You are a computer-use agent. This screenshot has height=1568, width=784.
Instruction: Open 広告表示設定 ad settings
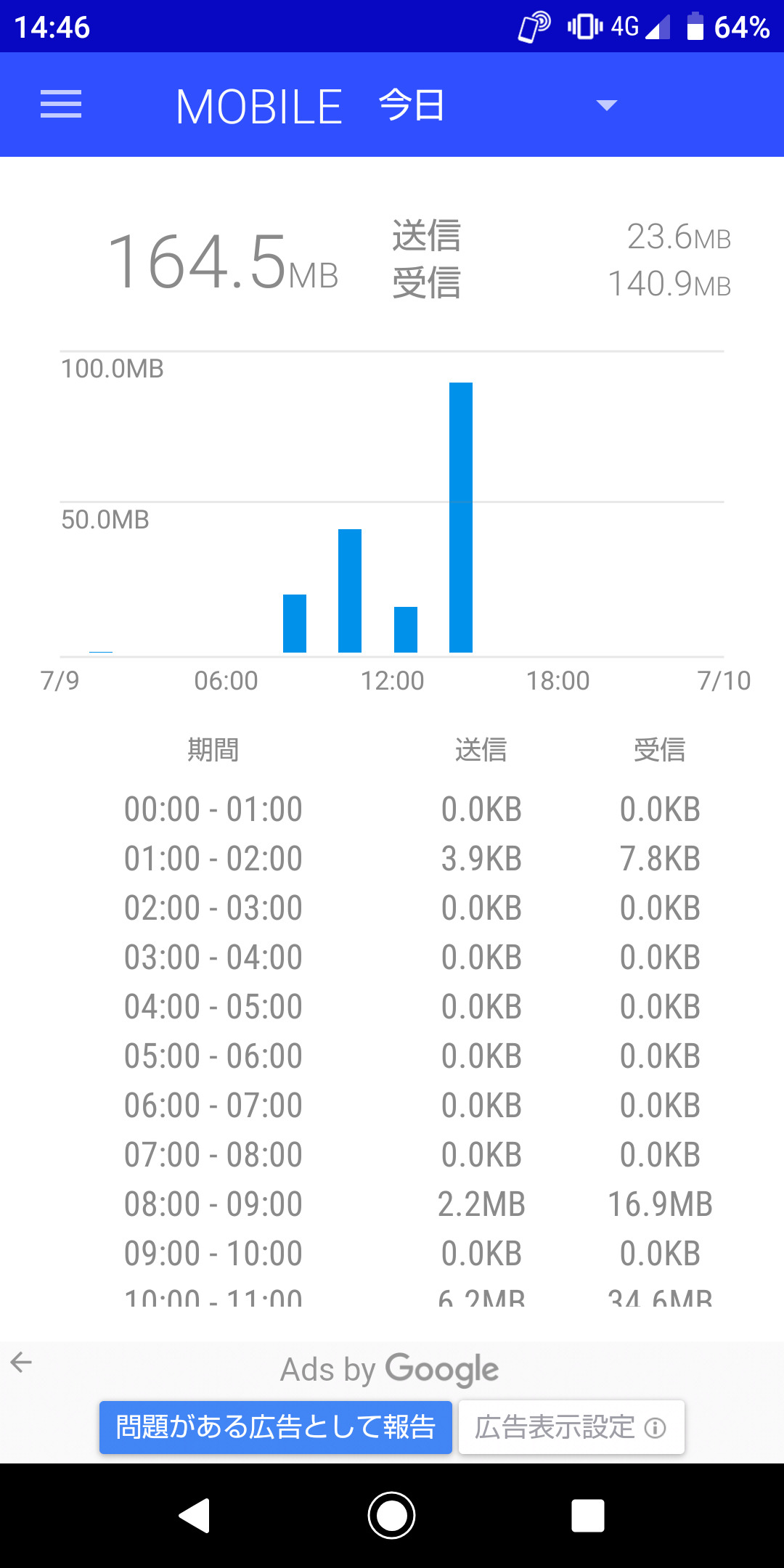[571, 1427]
